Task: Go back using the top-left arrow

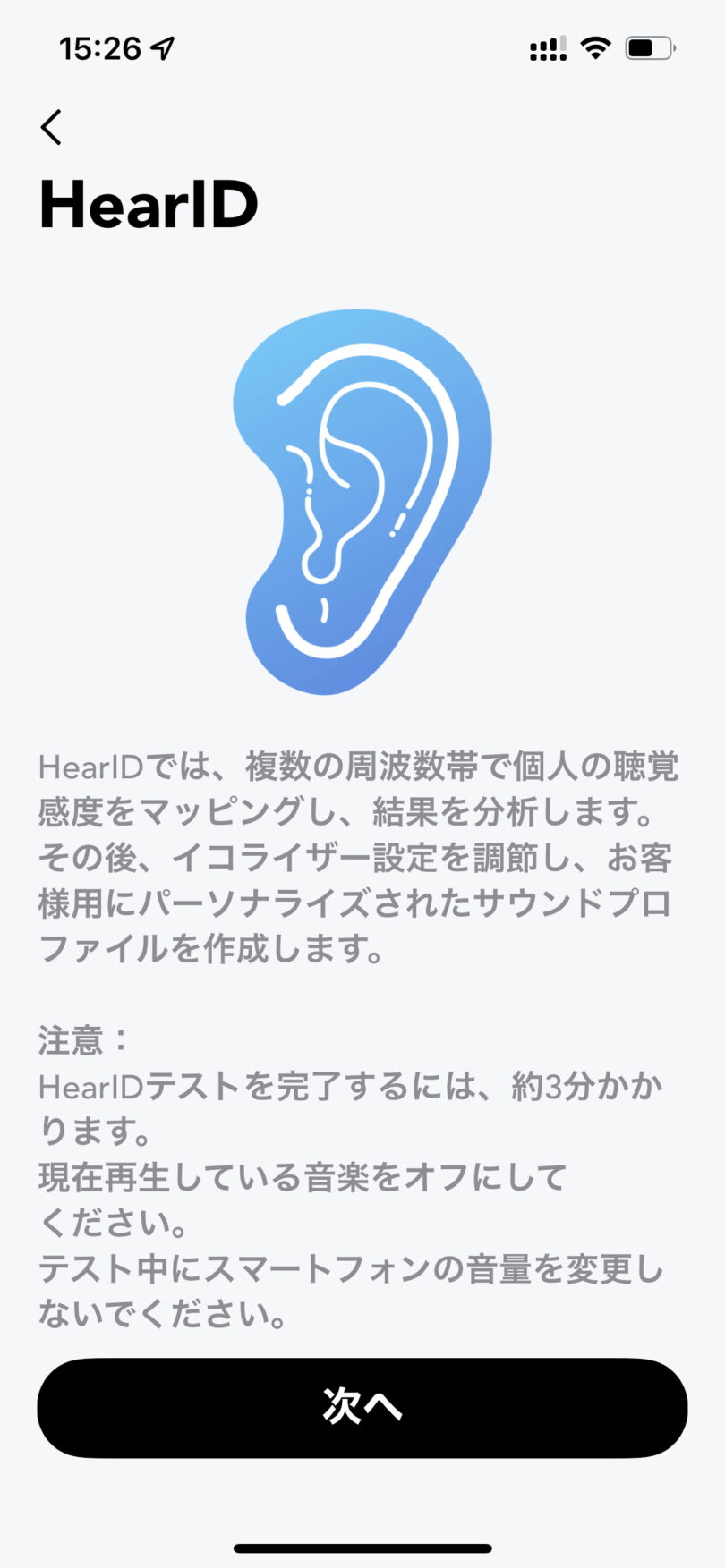Action: pyautogui.click(x=52, y=127)
